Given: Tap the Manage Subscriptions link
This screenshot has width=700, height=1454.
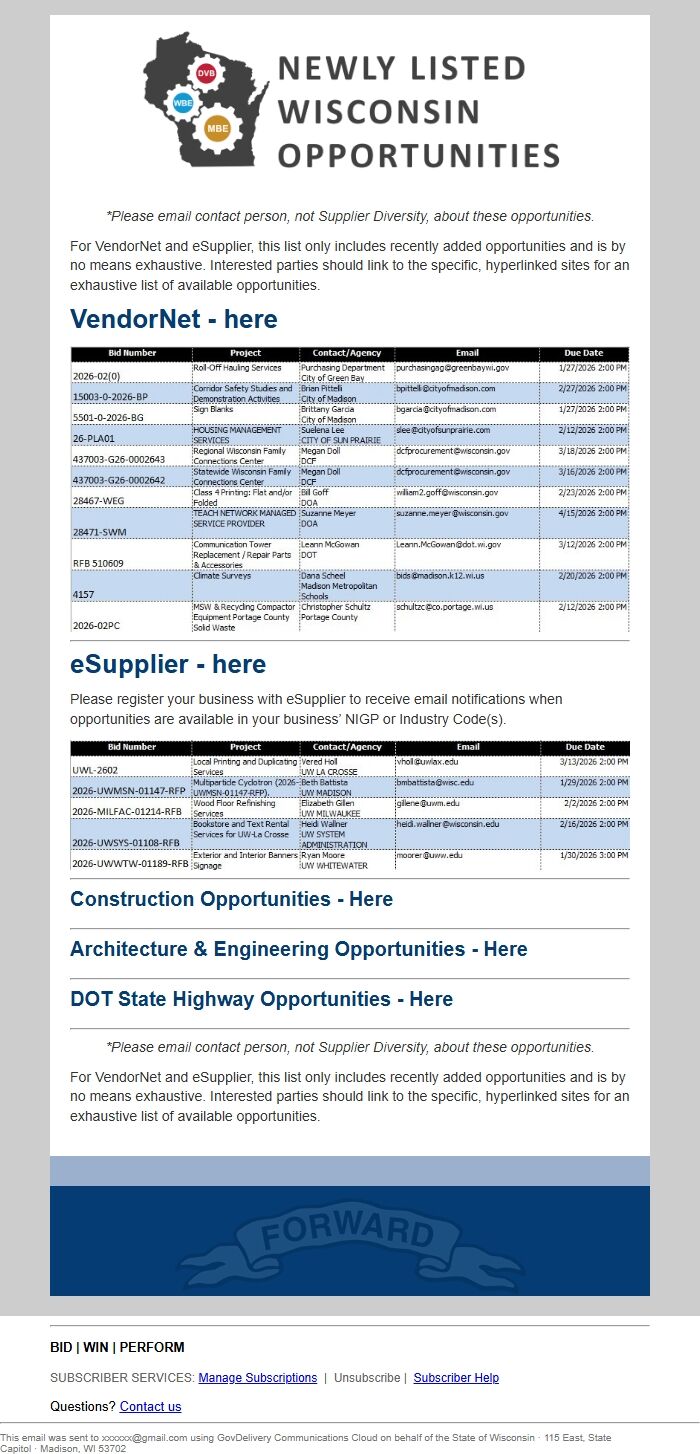Looking at the screenshot, I should click(x=258, y=1377).
